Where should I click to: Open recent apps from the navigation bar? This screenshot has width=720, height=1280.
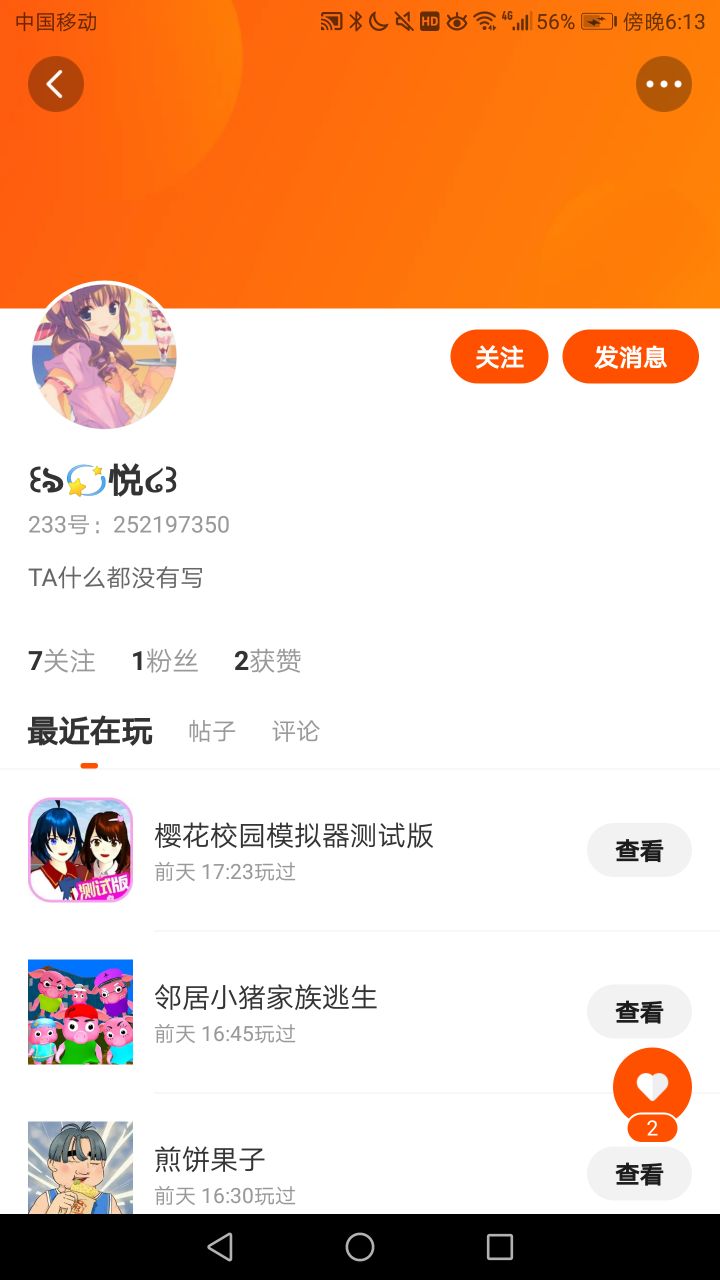pyautogui.click(x=499, y=1247)
